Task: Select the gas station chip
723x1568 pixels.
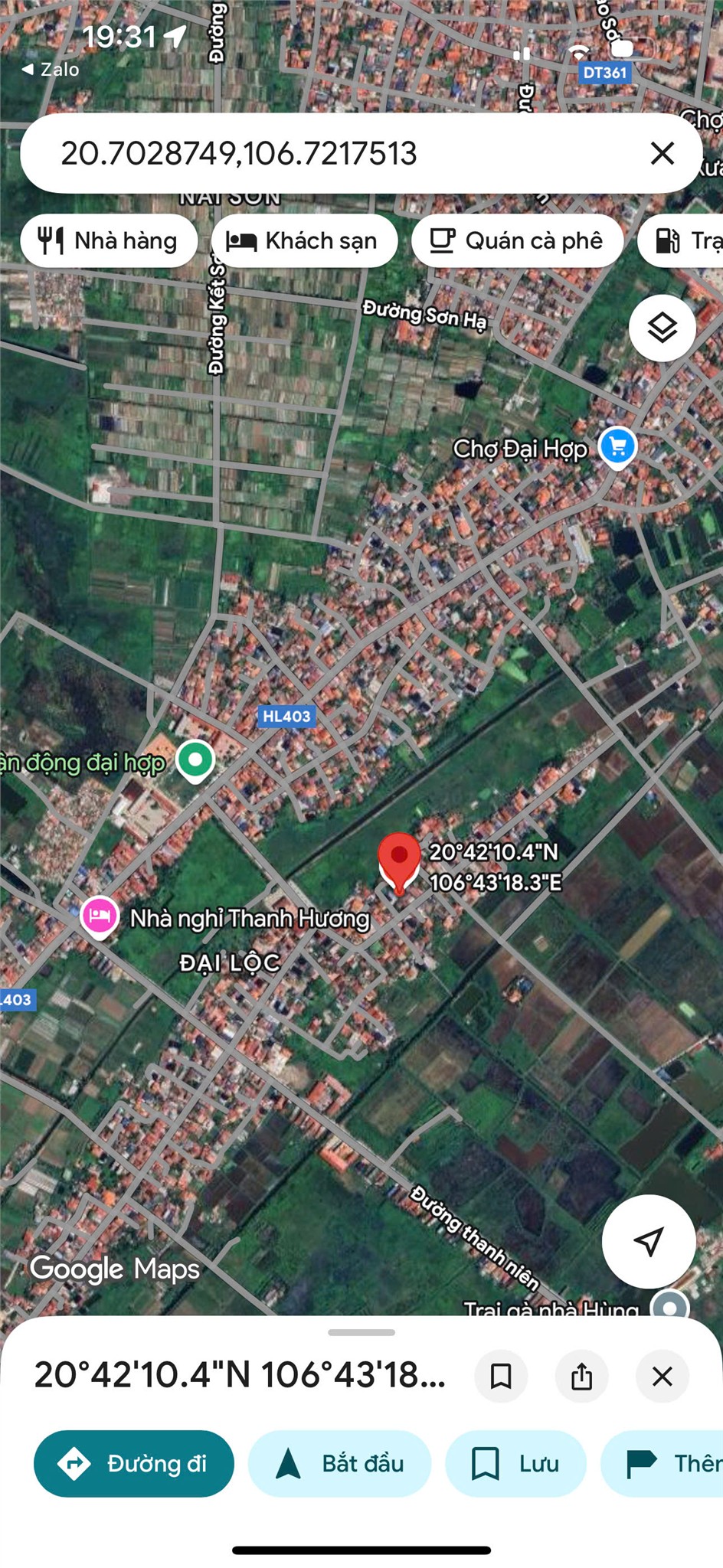Action: pos(682,241)
